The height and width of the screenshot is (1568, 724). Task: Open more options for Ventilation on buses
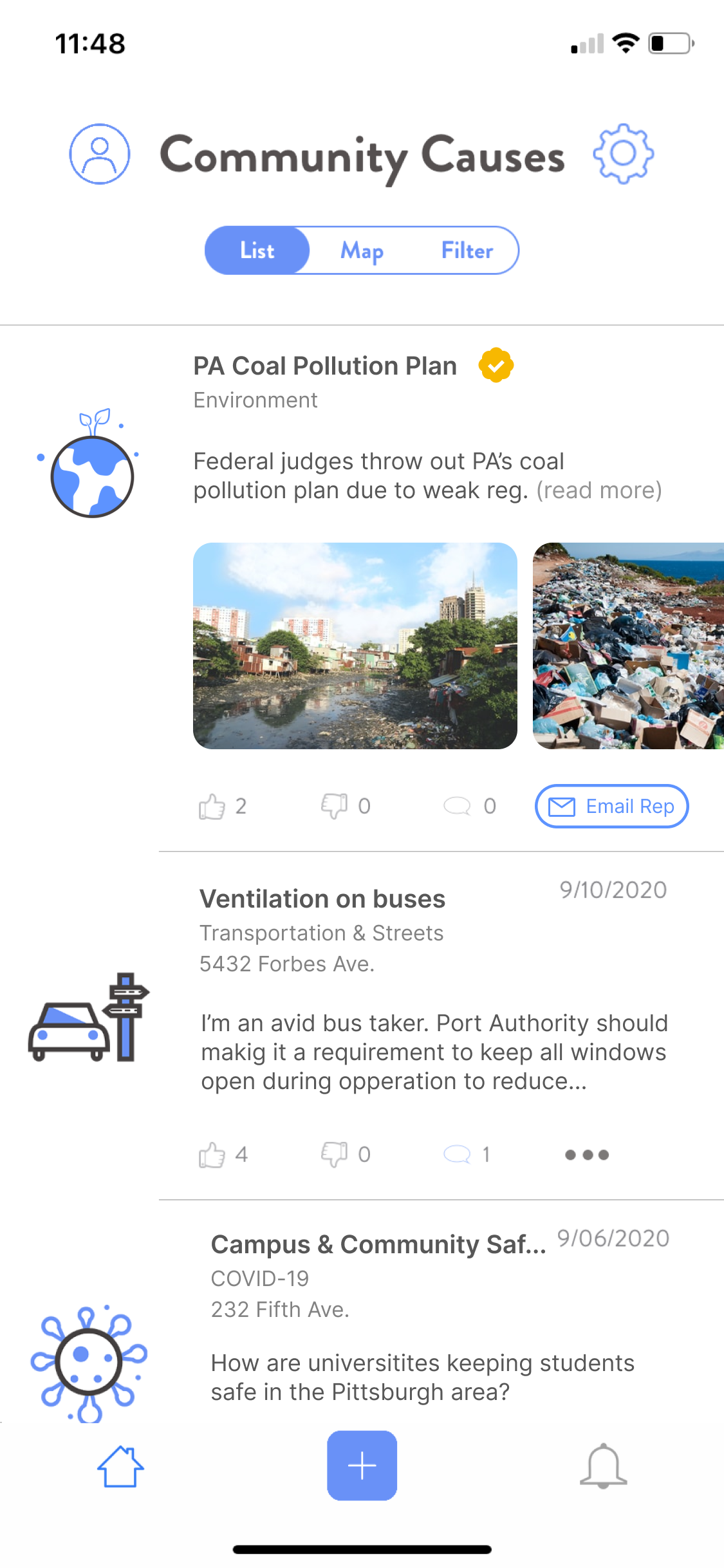click(x=586, y=1155)
